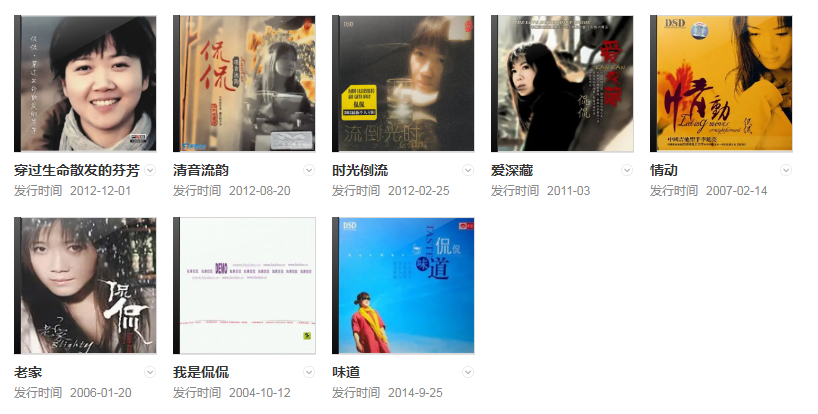818x414 pixels.
Task: Expand the dropdown arrow next to 穿过生命散发的芬芳
Action: (x=150, y=170)
